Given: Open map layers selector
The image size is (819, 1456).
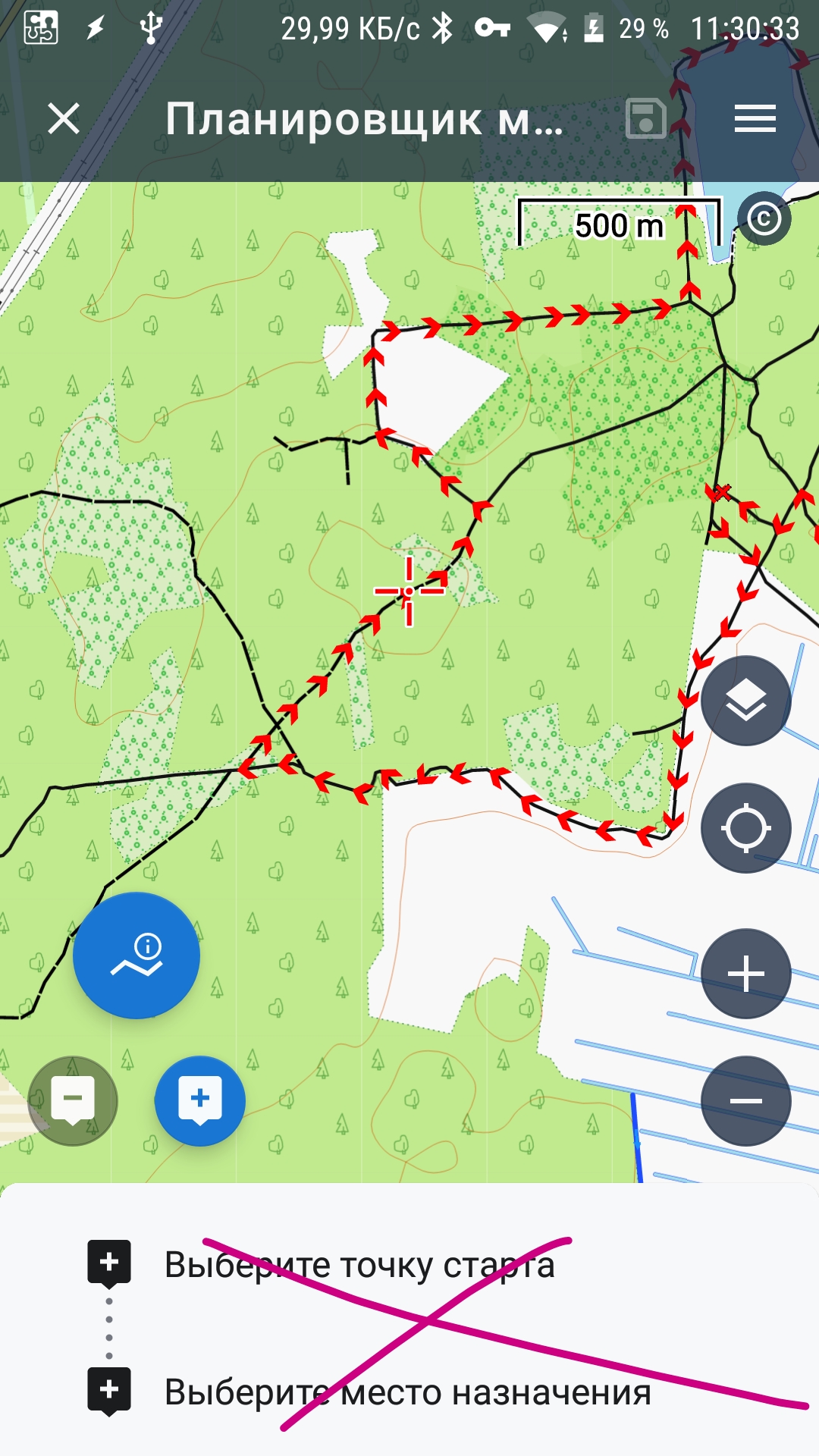Looking at the screenshot, I should 745,700.
